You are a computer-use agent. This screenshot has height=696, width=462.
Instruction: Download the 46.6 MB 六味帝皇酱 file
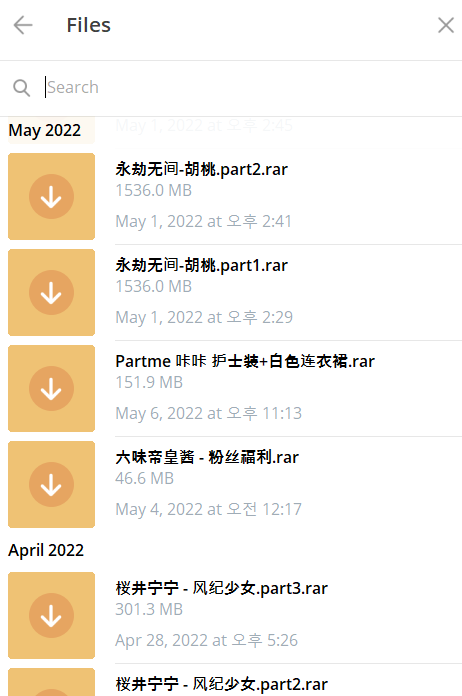click(51, 484)
